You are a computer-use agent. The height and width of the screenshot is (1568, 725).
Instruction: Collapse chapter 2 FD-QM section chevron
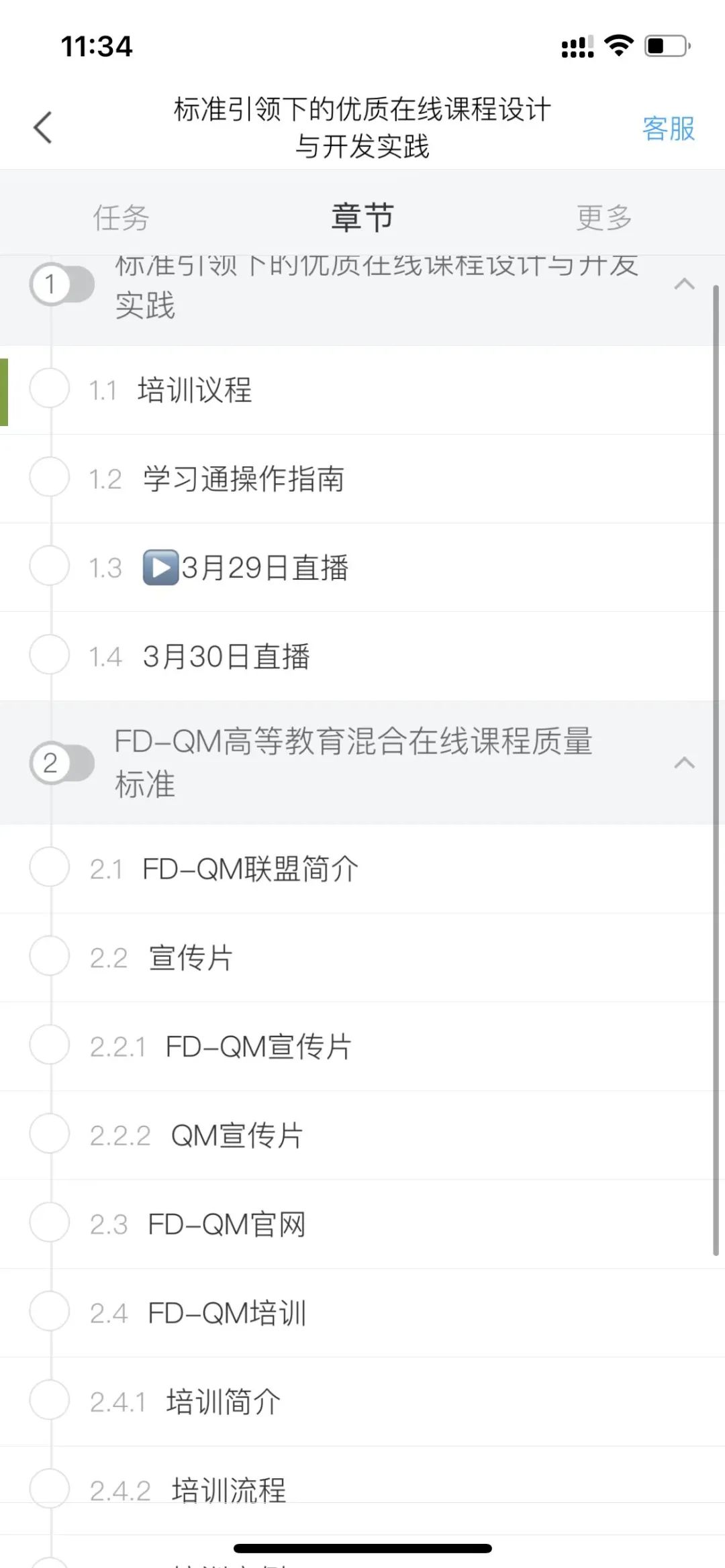click(684, 763)
